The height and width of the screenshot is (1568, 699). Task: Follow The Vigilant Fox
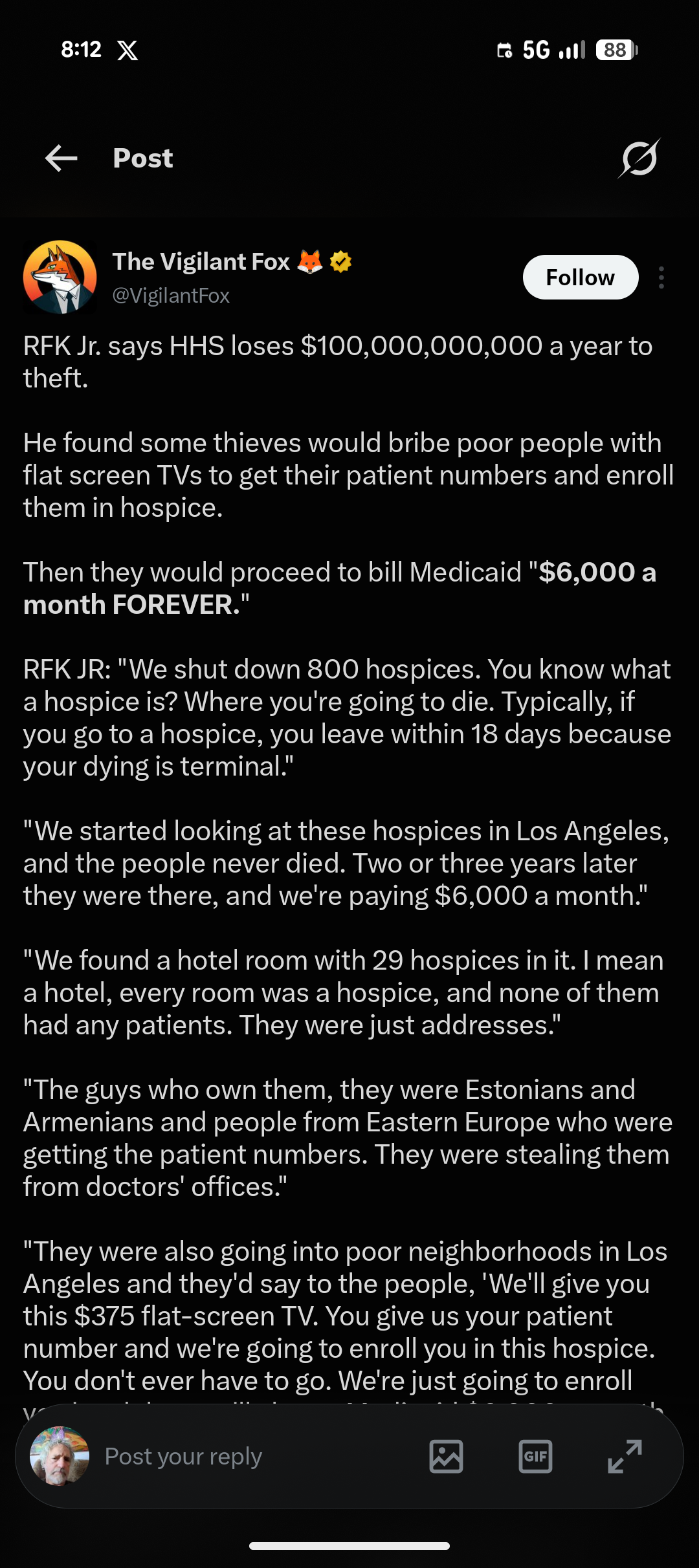[581, 278]
